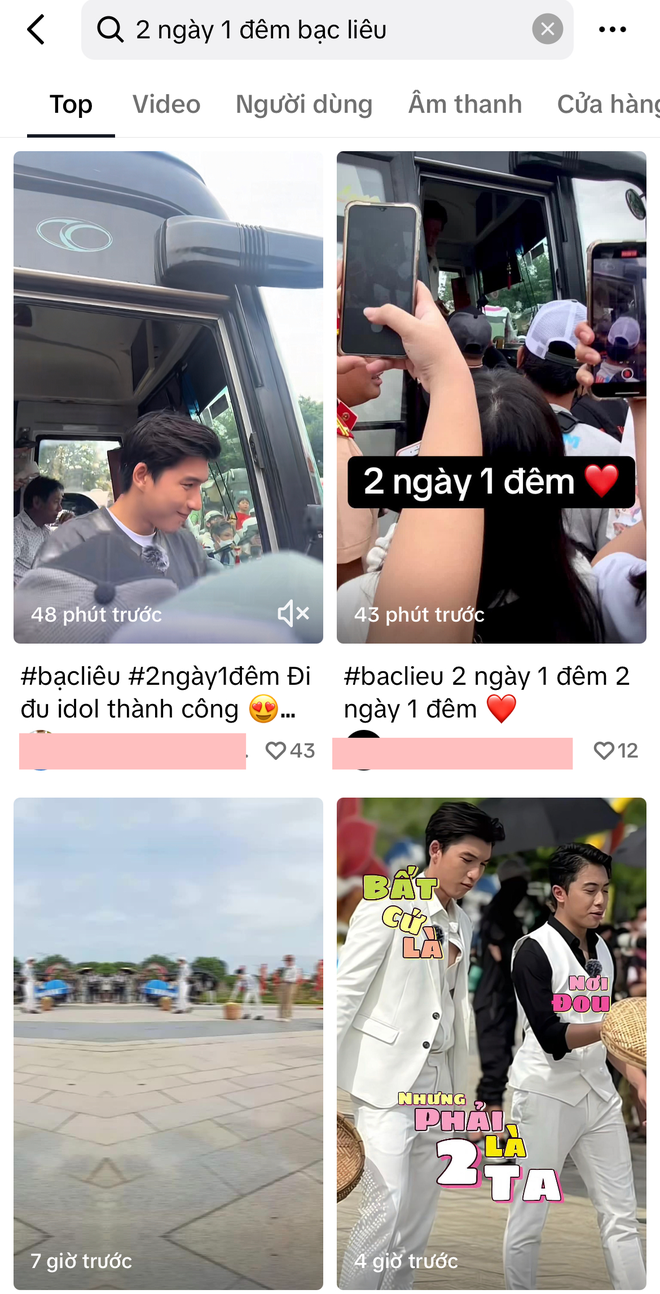Select the Người dùng tab
The image size is (660, 1294).
304,104
